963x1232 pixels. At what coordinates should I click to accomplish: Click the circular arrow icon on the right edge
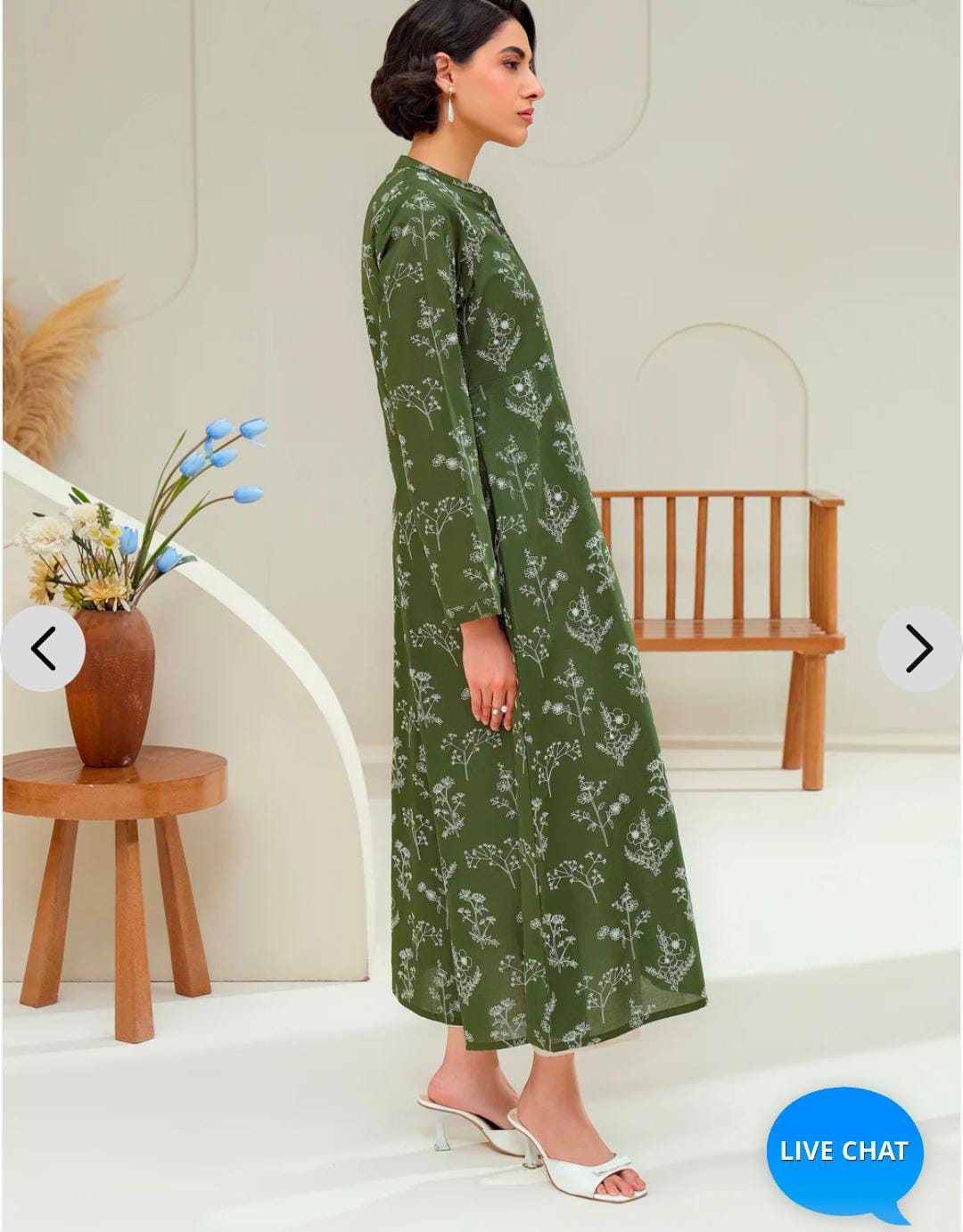click(919, 648)
